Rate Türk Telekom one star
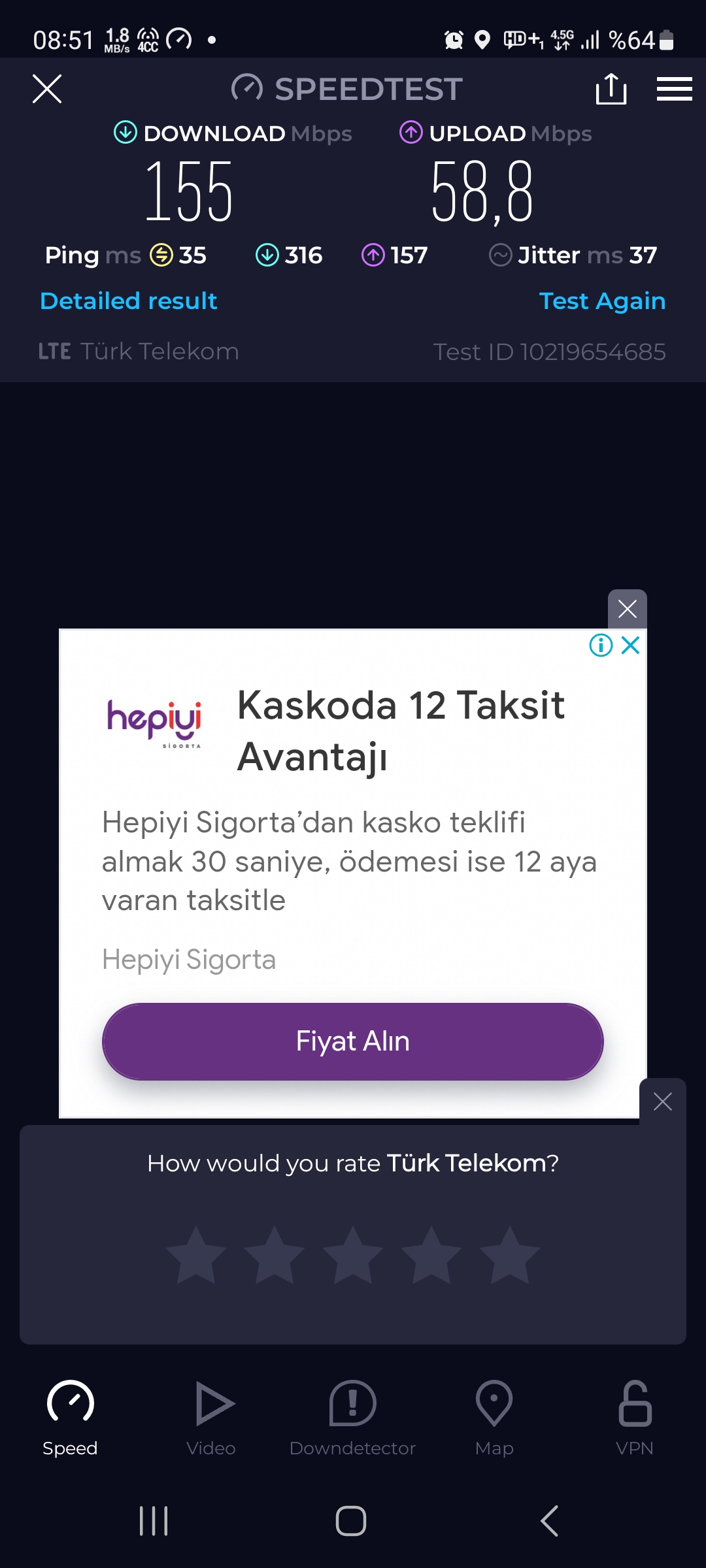706x1568 pixels. pos(196,1255)
